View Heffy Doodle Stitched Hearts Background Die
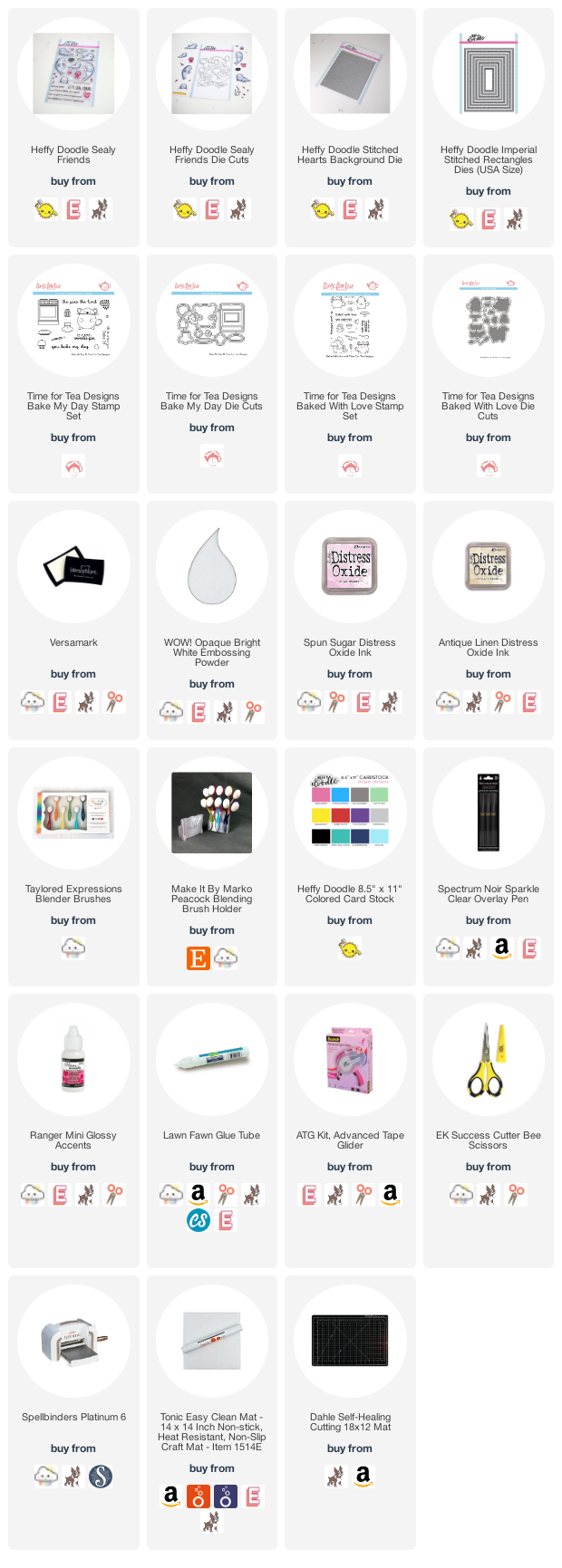 [x=350, y=72]
